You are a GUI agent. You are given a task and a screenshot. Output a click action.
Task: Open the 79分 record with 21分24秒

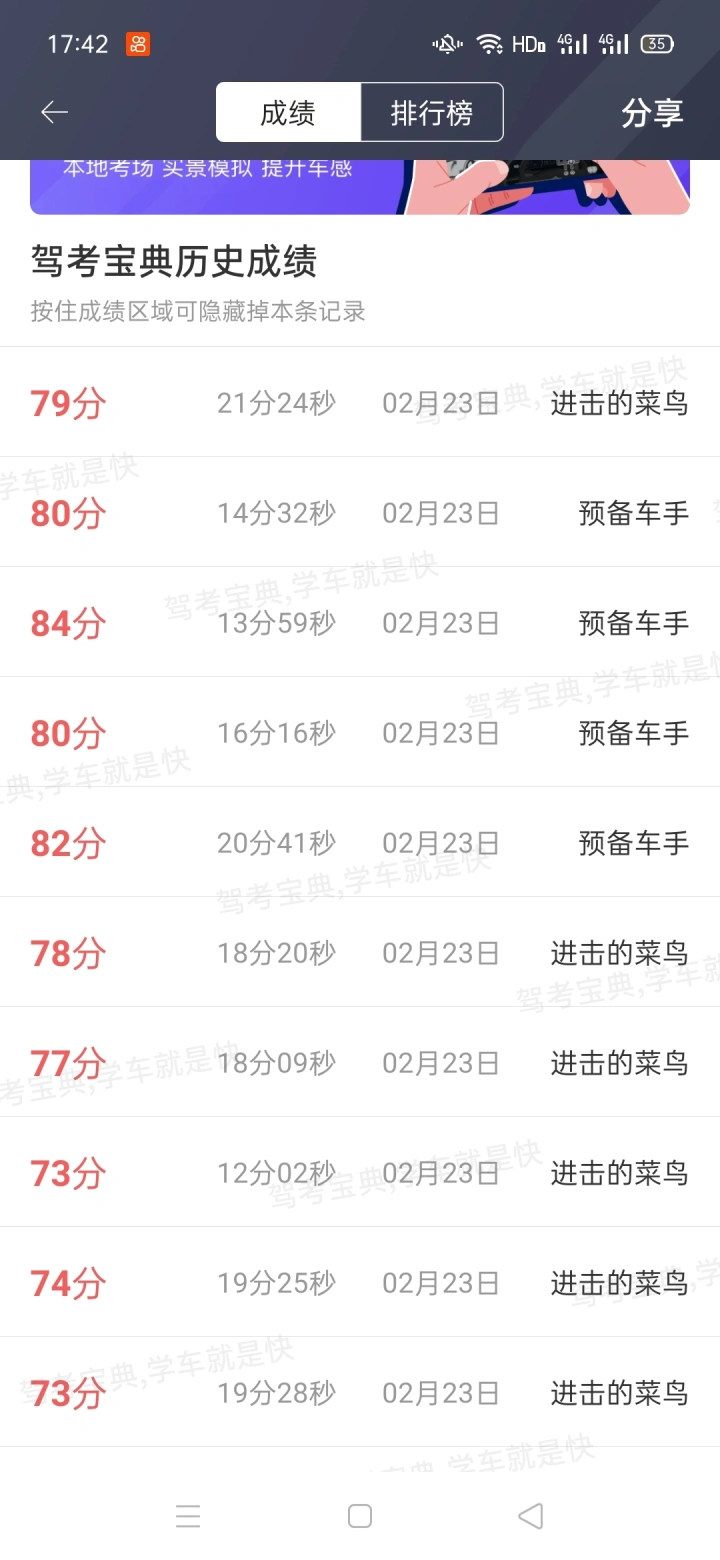(x=360, y=402)
